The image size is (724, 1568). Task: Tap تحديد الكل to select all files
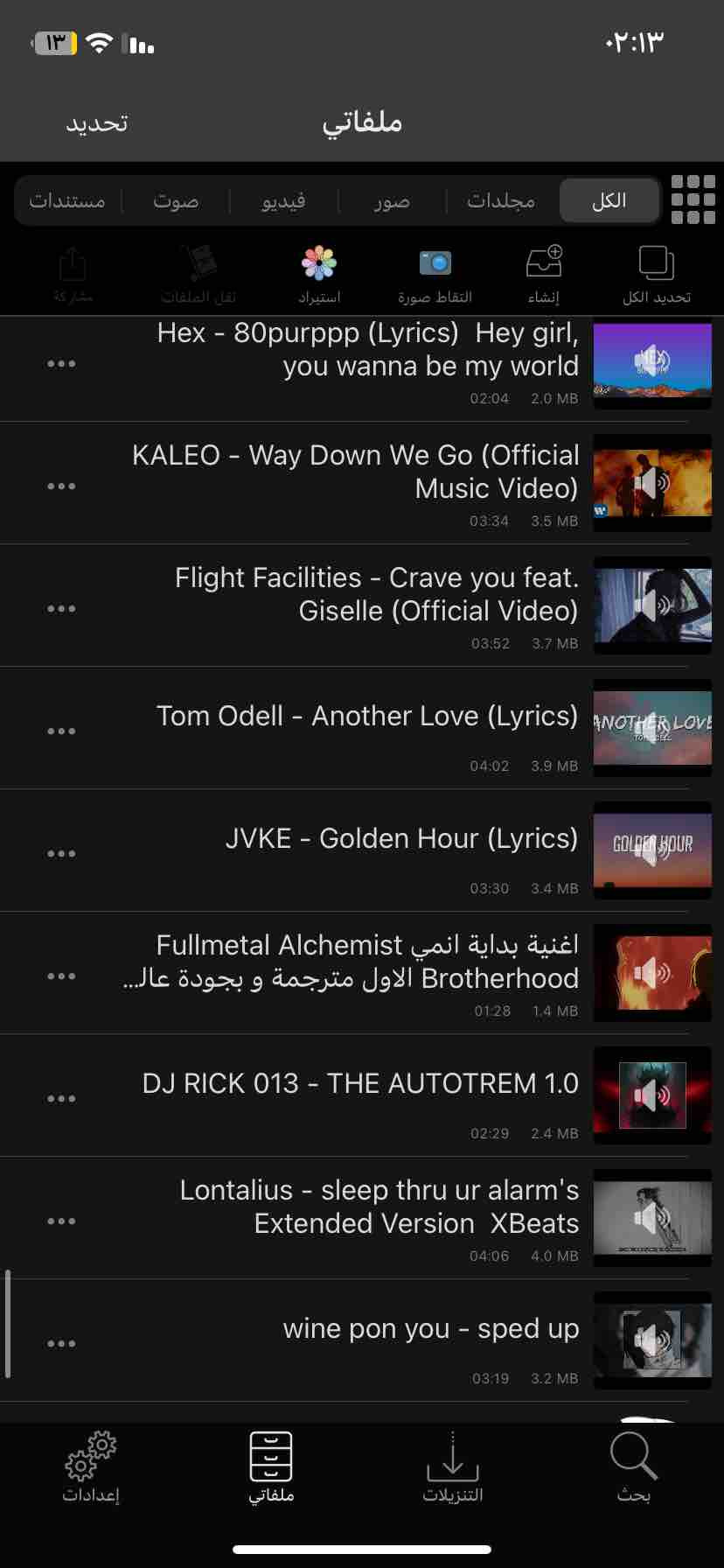(x=657, y=275)
